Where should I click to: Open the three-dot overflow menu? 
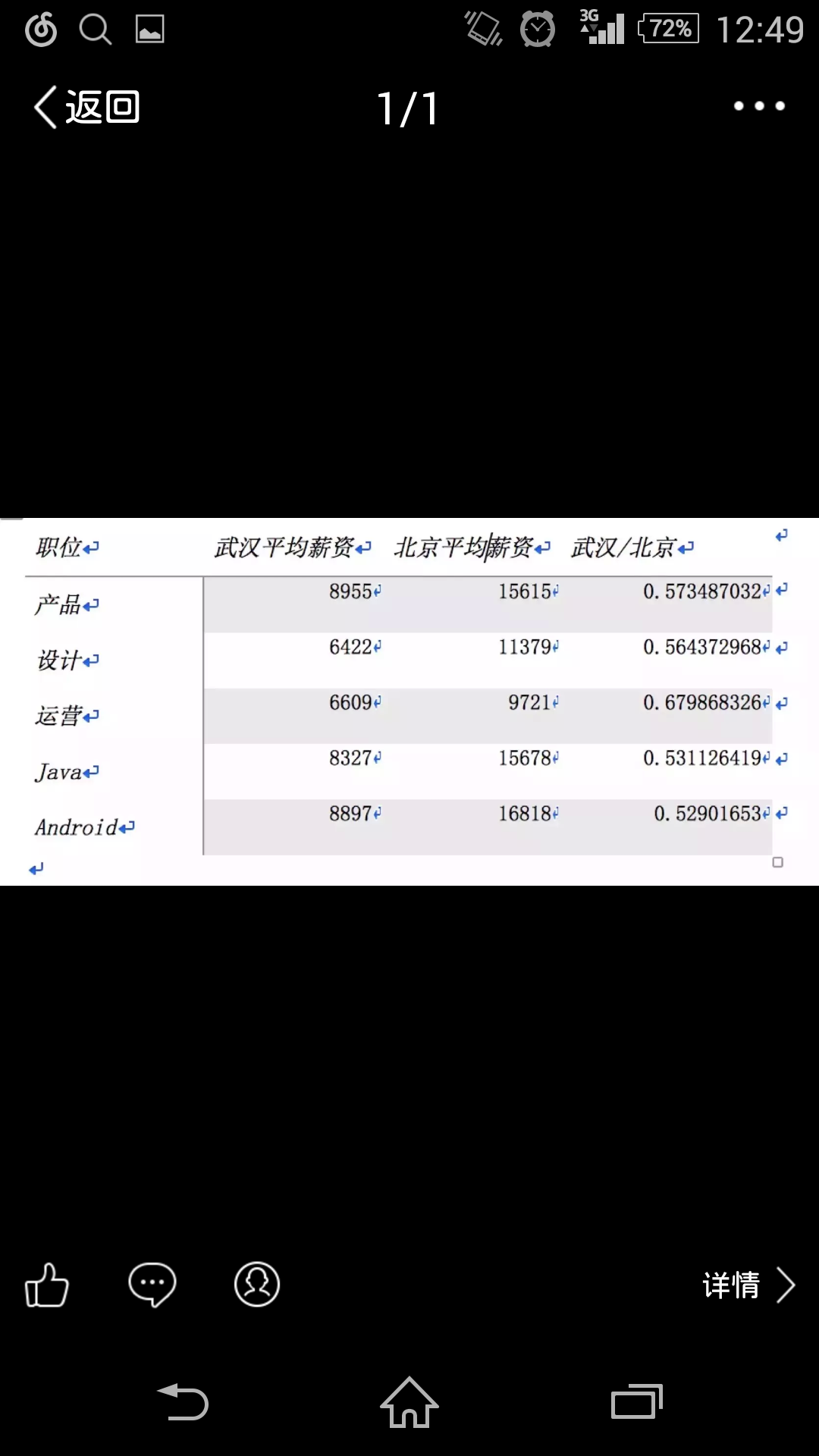coord(758,106)
